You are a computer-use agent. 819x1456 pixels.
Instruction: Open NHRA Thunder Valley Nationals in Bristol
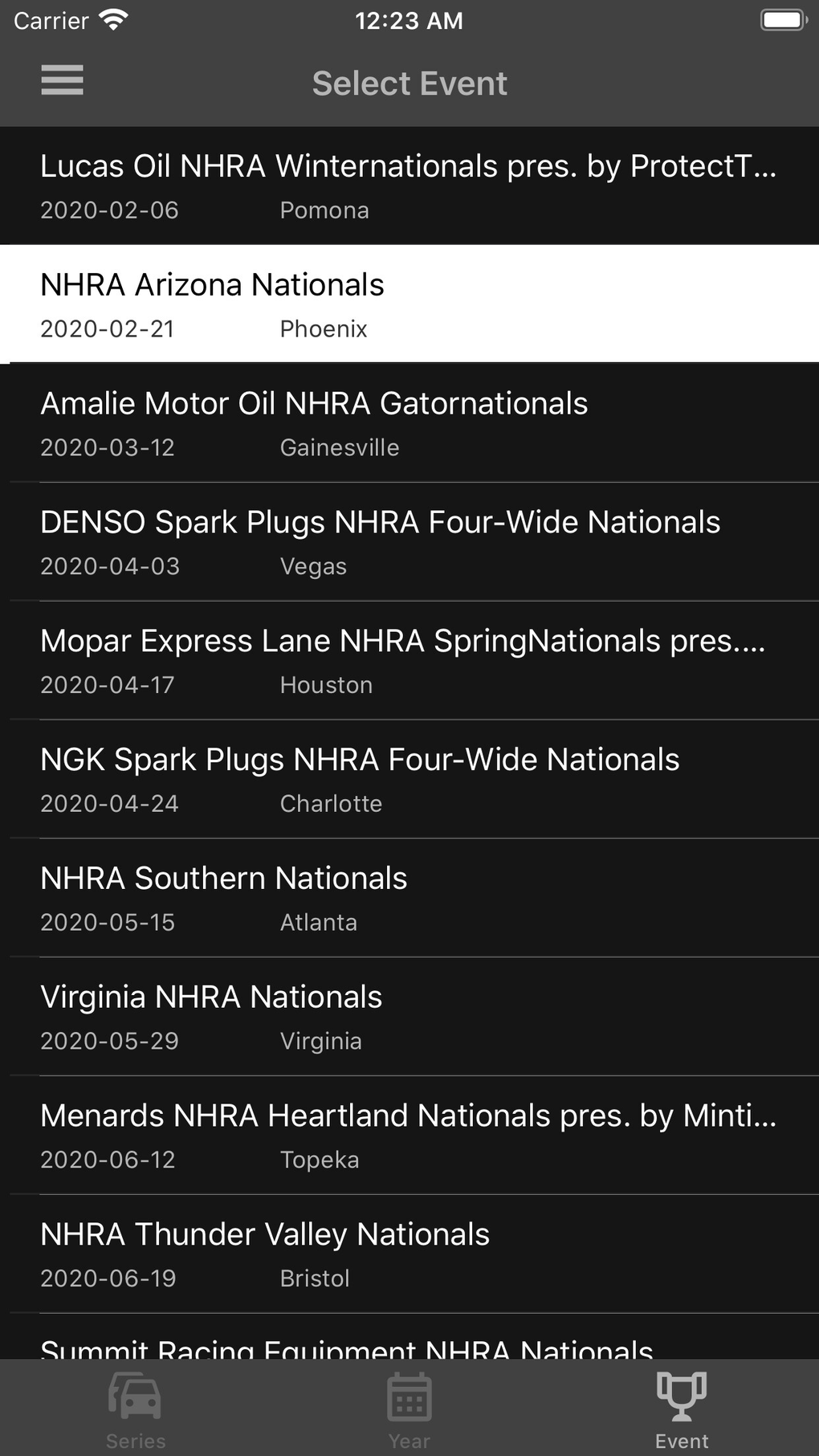tap(409, 1255)
